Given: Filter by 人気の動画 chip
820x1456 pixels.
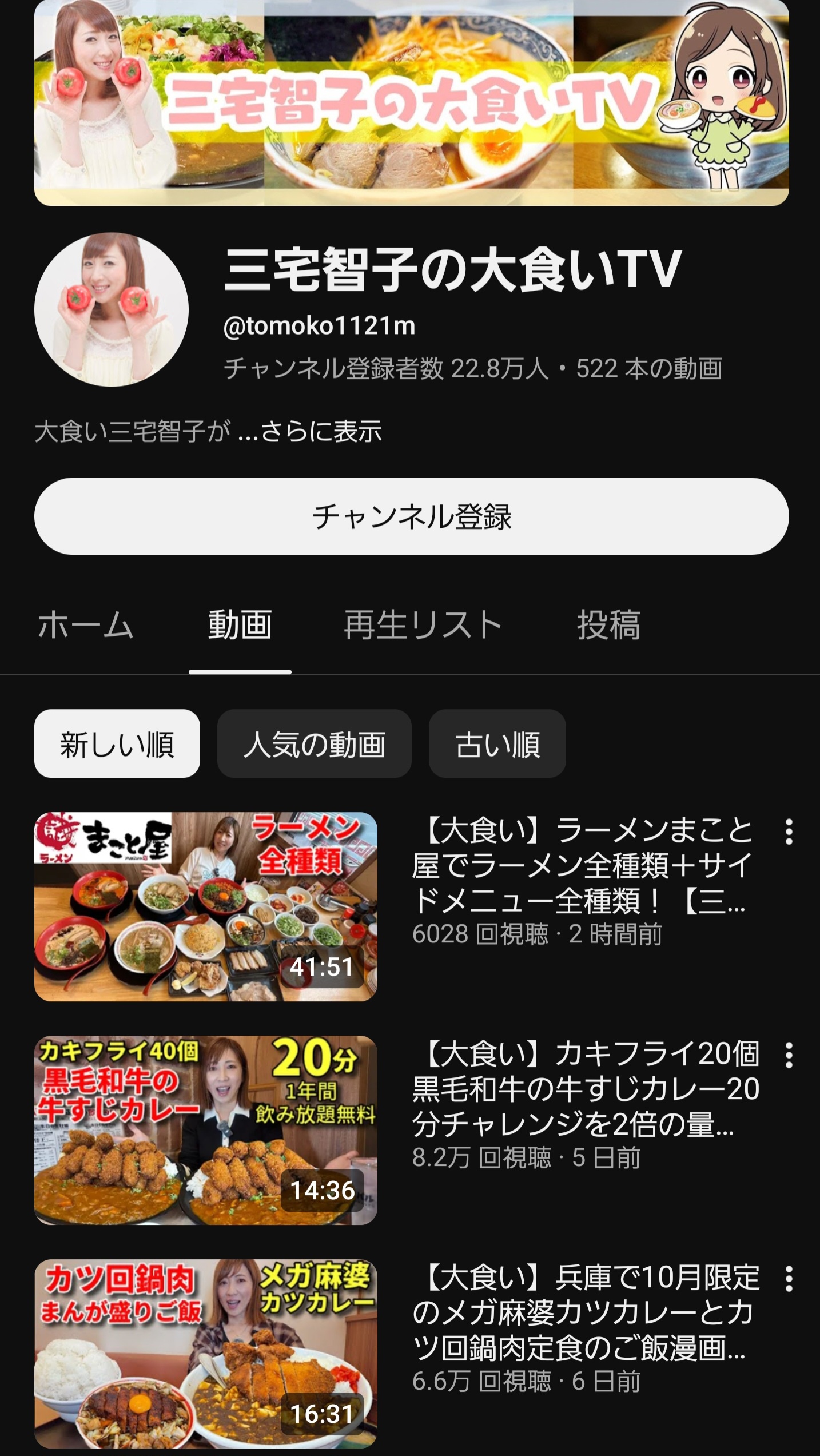Looking at the screenshot, I should coord(314,743).
